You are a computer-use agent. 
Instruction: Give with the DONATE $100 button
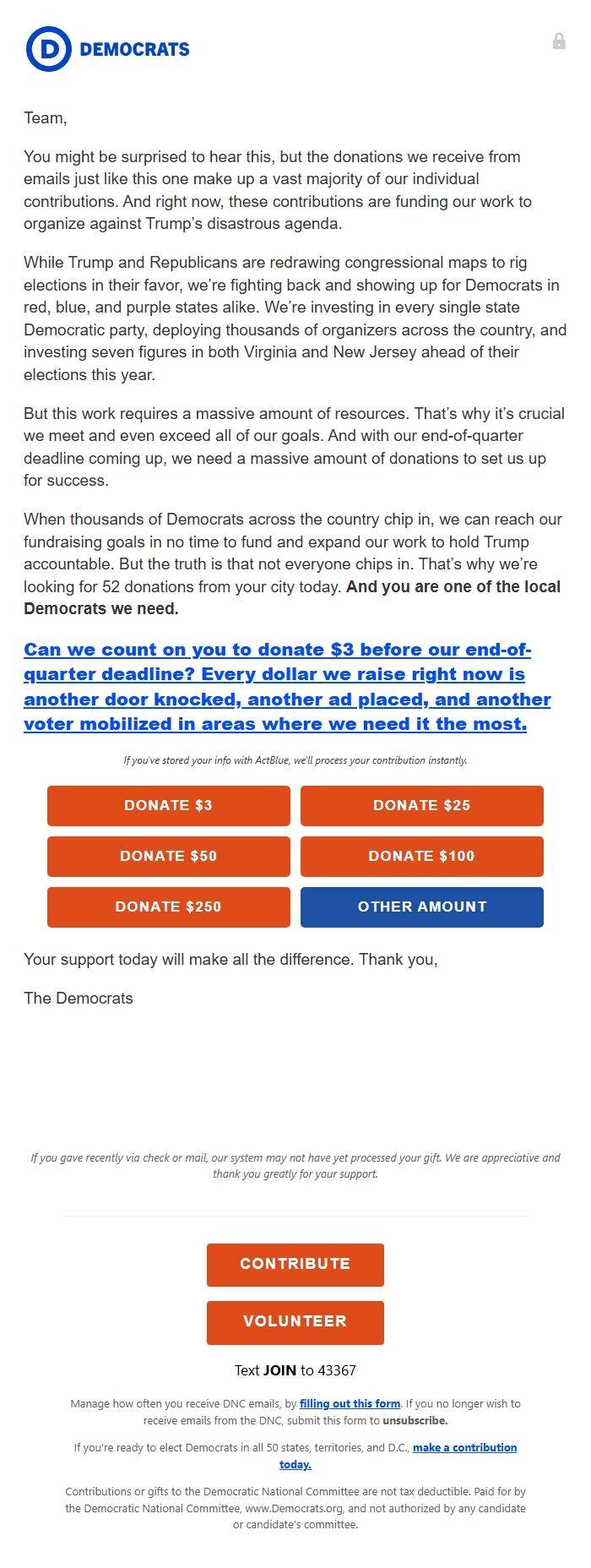point(421,856)
